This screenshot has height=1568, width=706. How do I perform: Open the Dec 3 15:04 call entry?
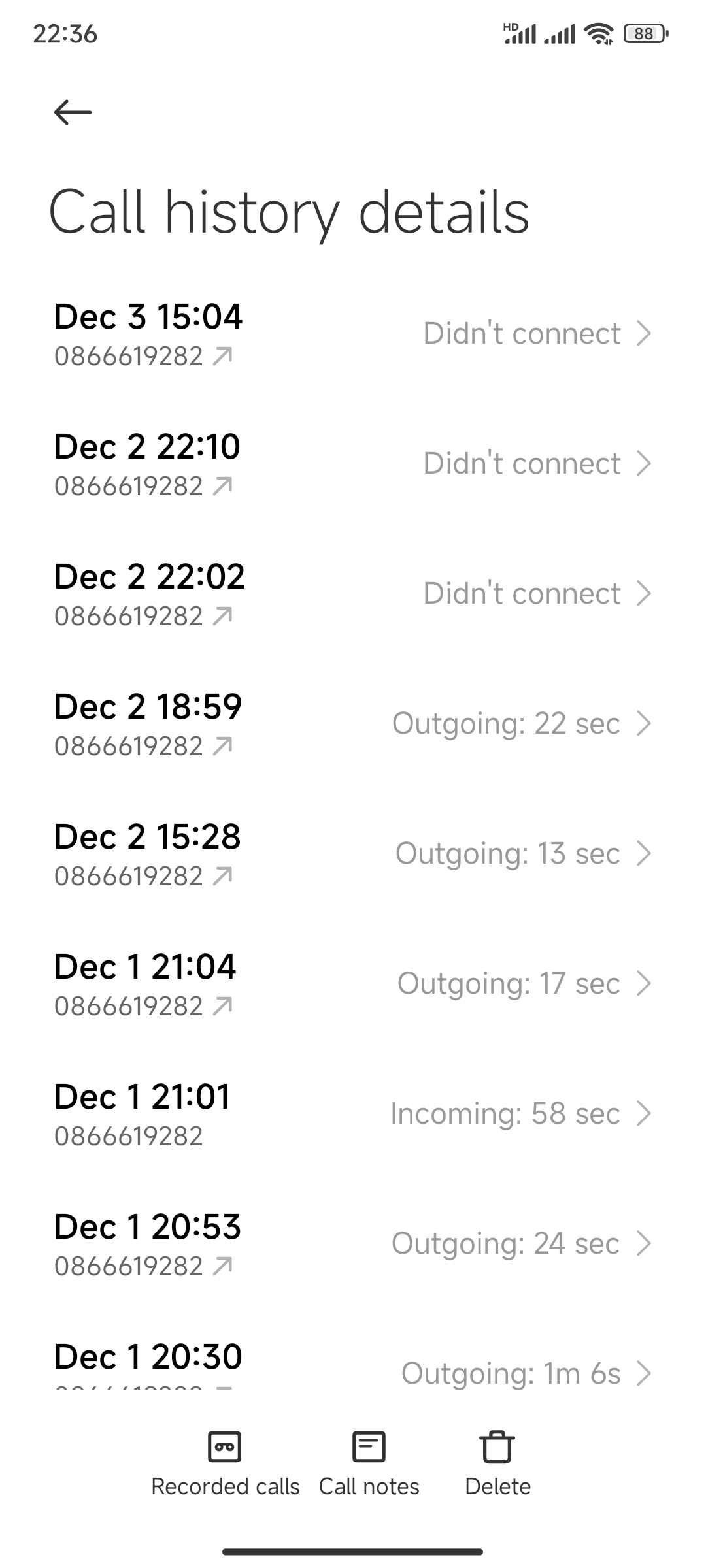point(353,334)
